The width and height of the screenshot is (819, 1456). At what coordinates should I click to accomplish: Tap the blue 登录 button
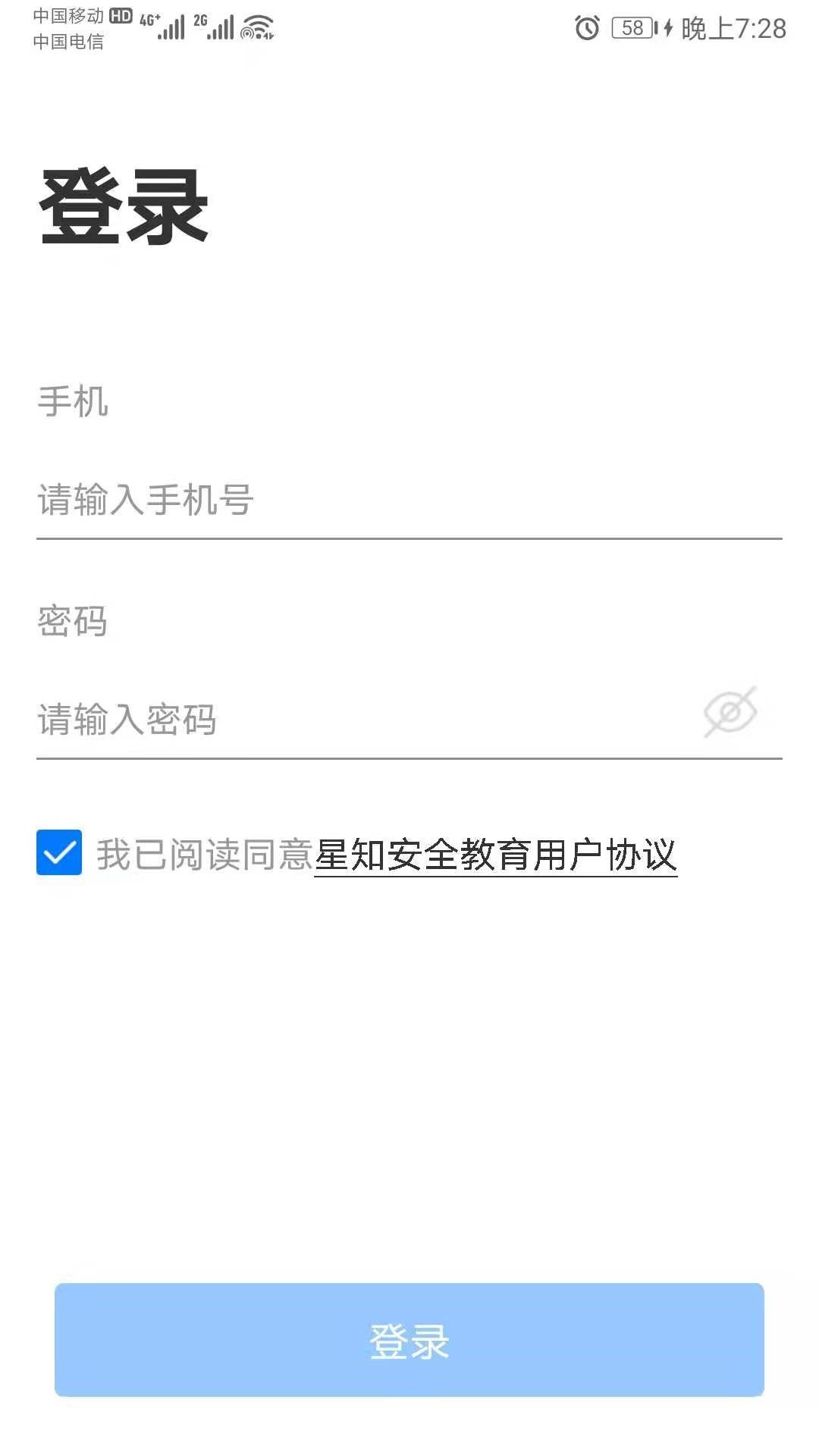pyautogui.click(x=409, y=1340)
